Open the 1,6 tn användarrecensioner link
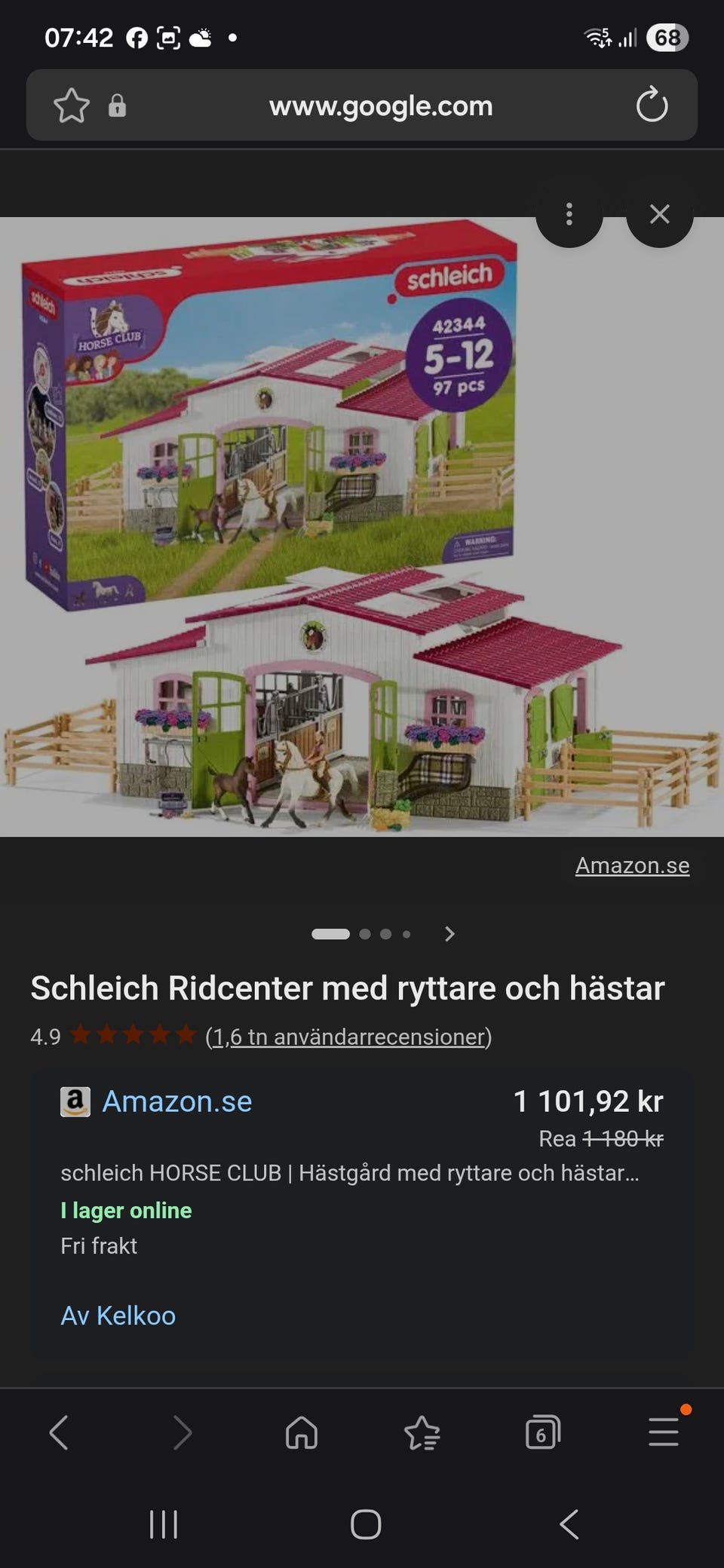 tap(347, 1036)
